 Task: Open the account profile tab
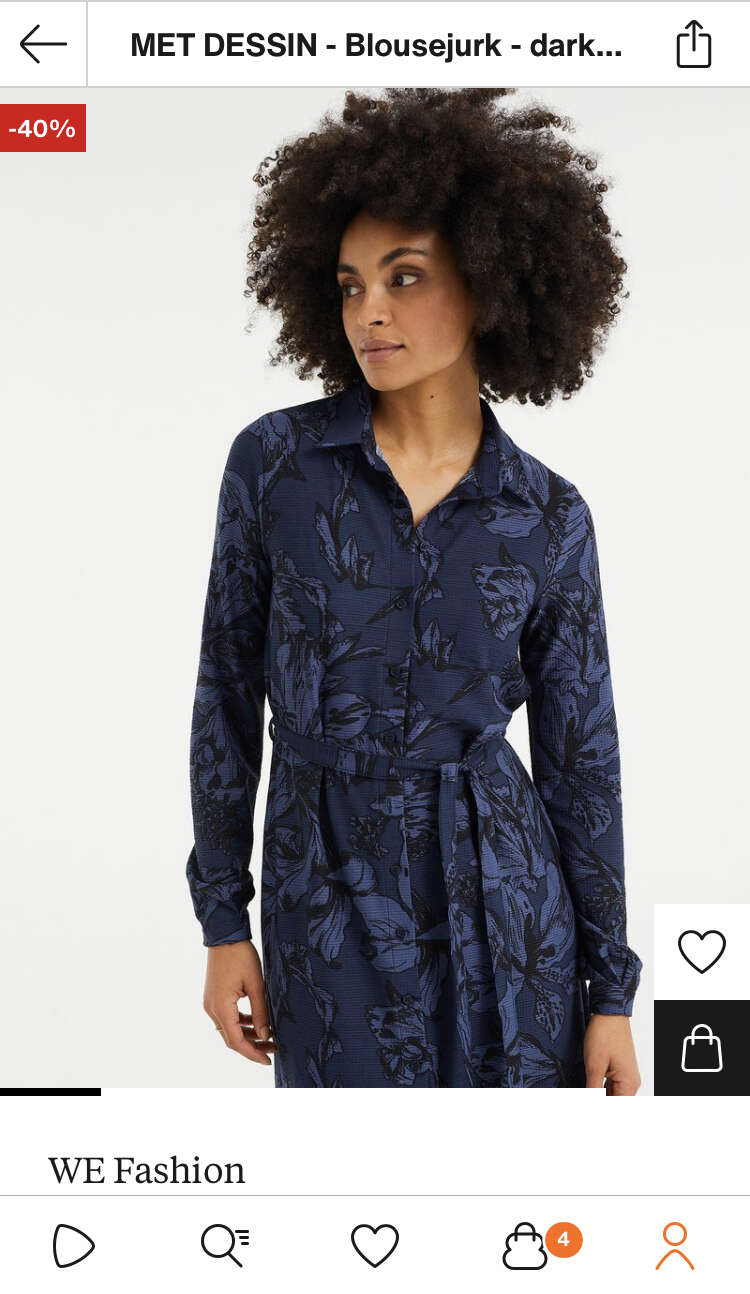[675, 1246]
